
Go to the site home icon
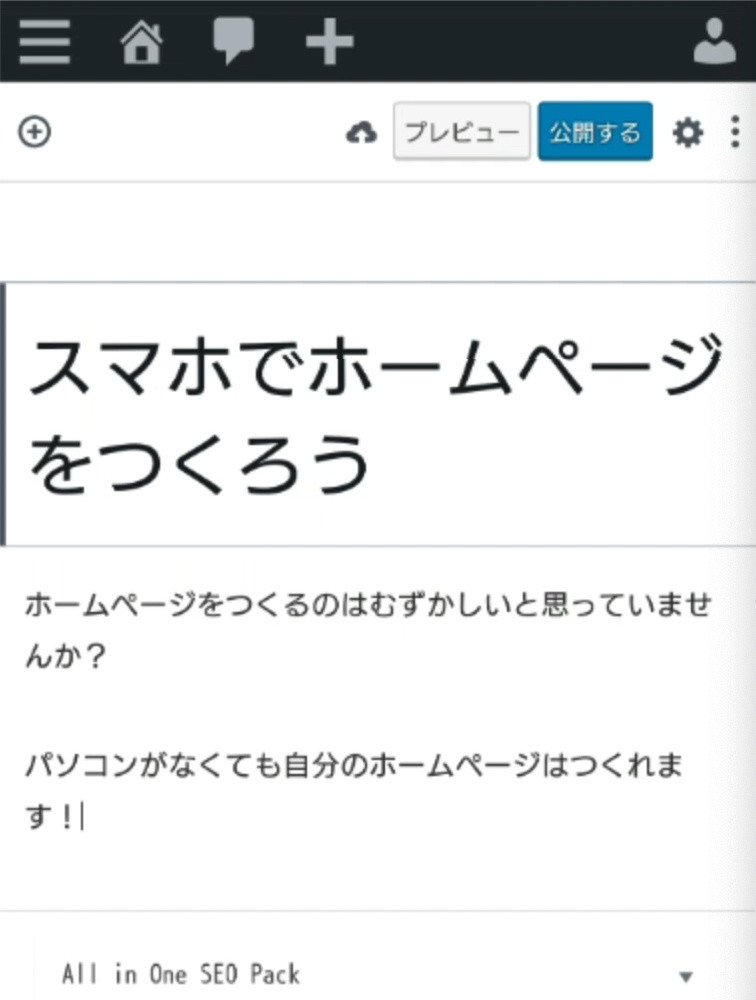141,43
